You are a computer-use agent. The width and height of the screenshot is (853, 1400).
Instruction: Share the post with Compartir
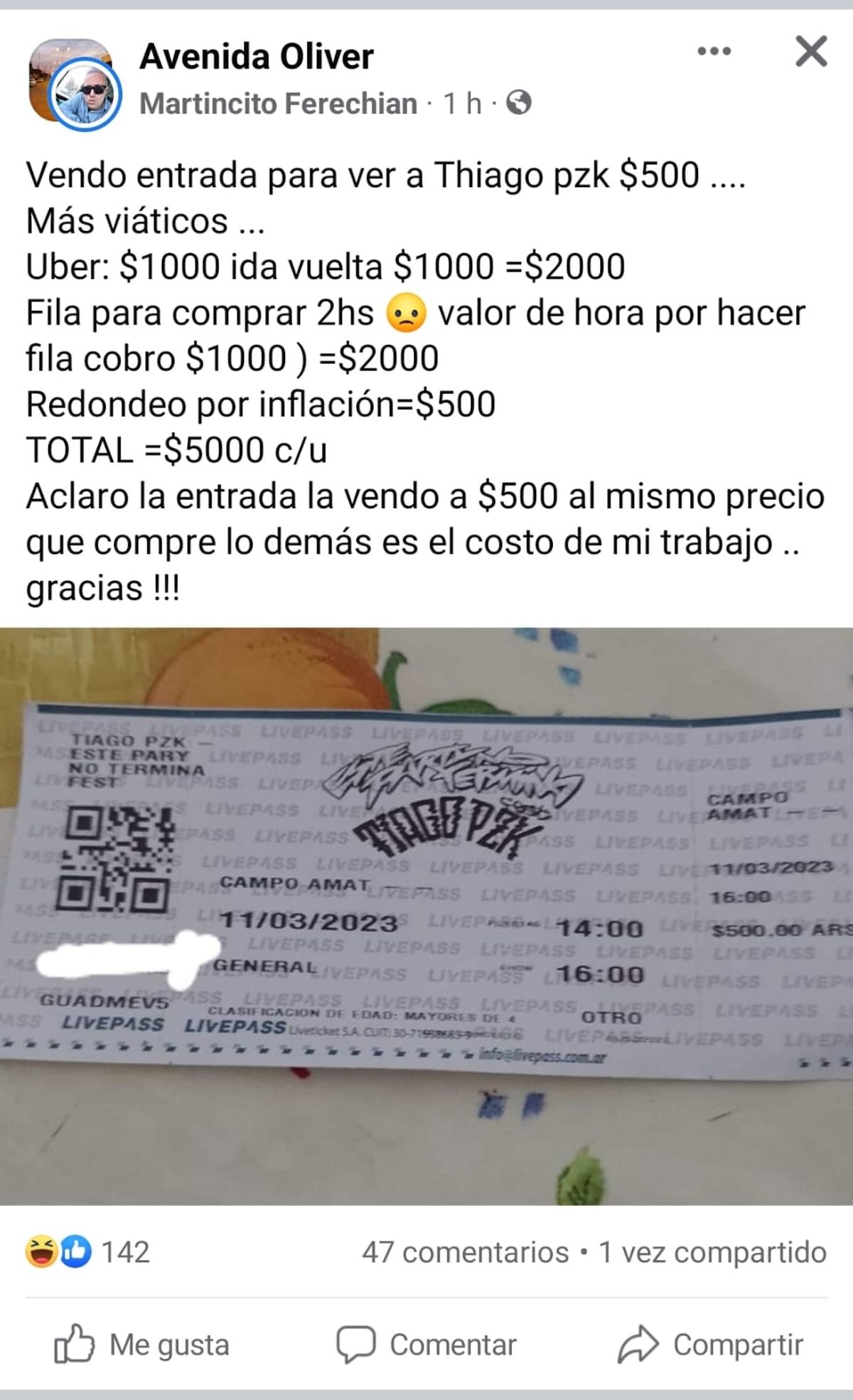click(711, 1345)
